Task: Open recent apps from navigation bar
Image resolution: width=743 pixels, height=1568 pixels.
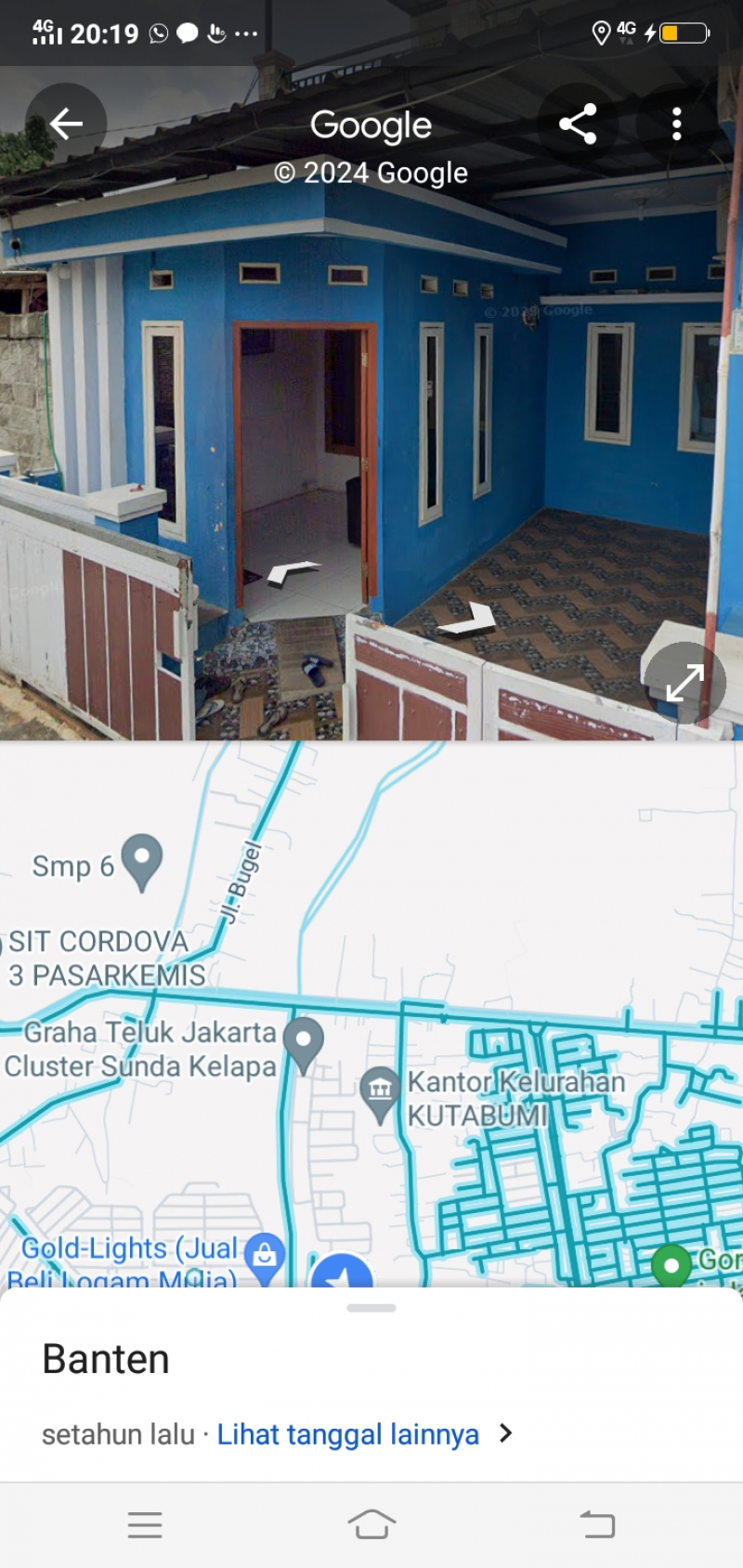Action: pyautogui.click(x=145, y=1524)
